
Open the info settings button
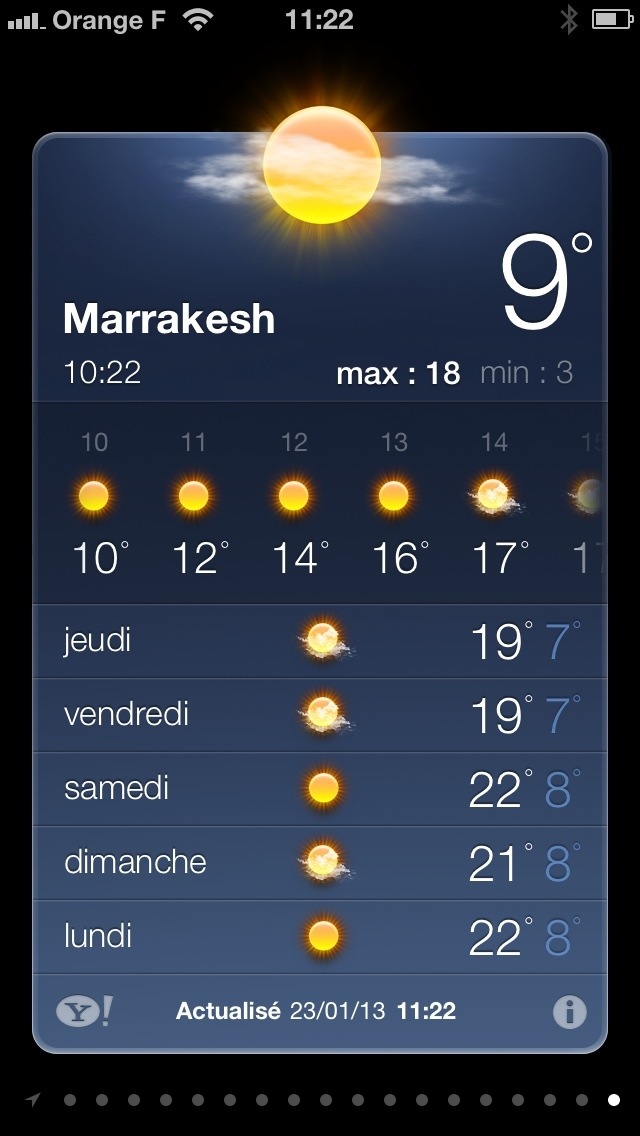tap(569, 1012)
